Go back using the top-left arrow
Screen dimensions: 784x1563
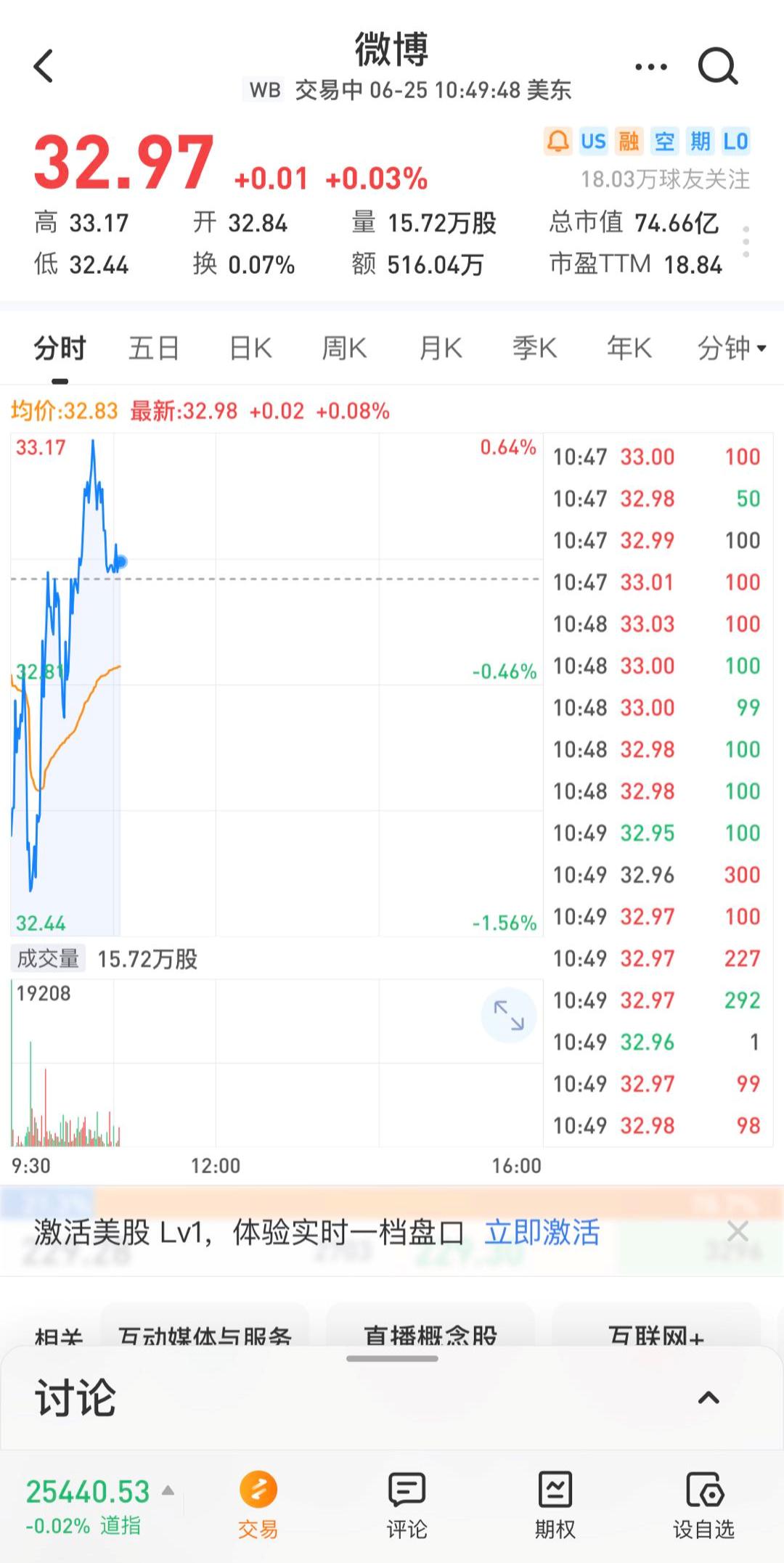[x=44, y=66]
